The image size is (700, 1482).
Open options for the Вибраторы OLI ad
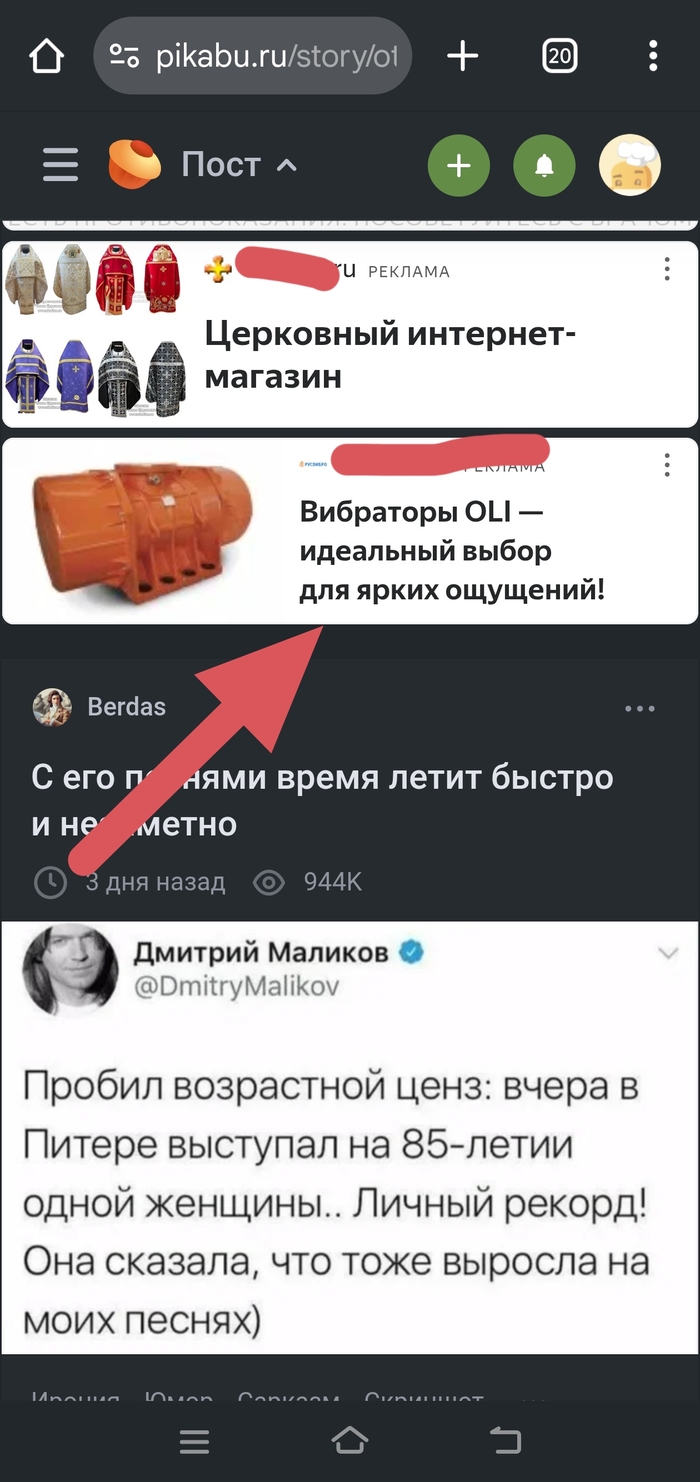(x=667, y=465)
